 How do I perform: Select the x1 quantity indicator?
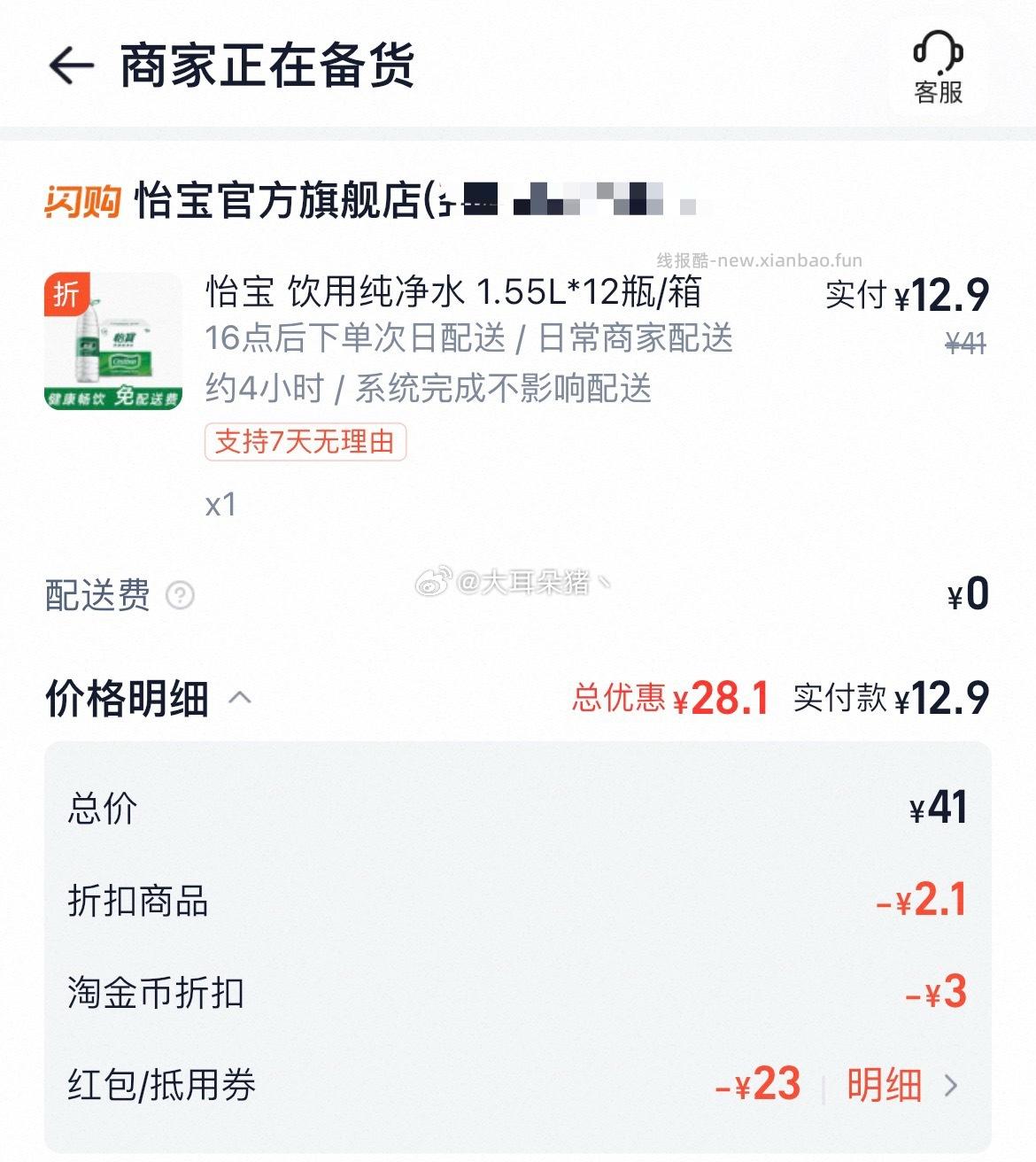coord(220,504)
